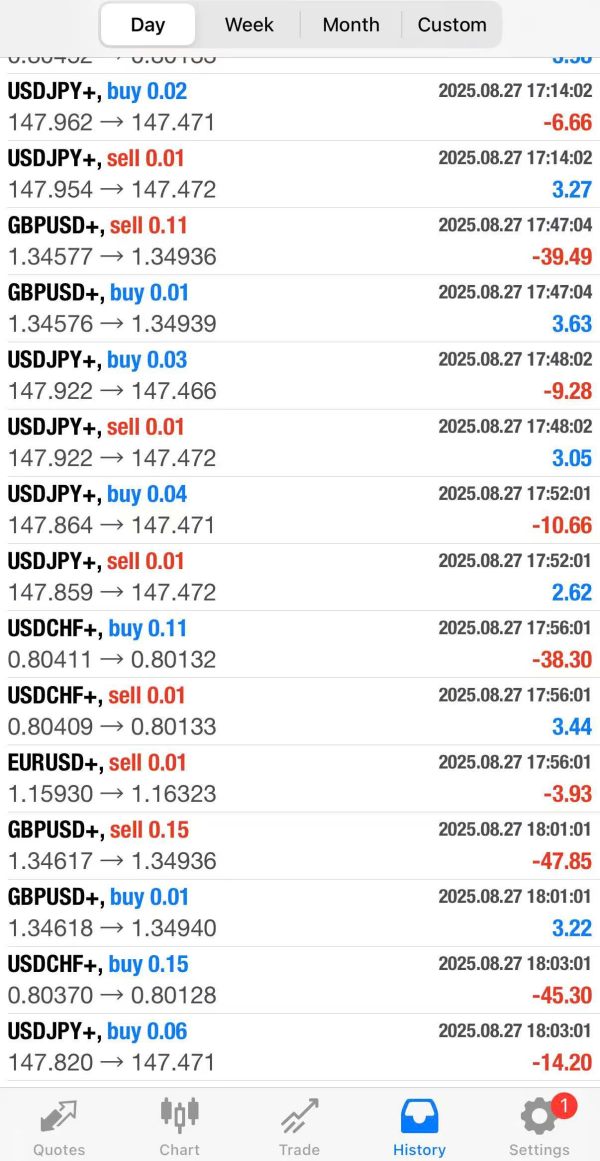The height and width of the screenshot is (1161, 600).
Task: View the USDCHF+ buy 0.15 deal
Action: (x=300, y=980)
